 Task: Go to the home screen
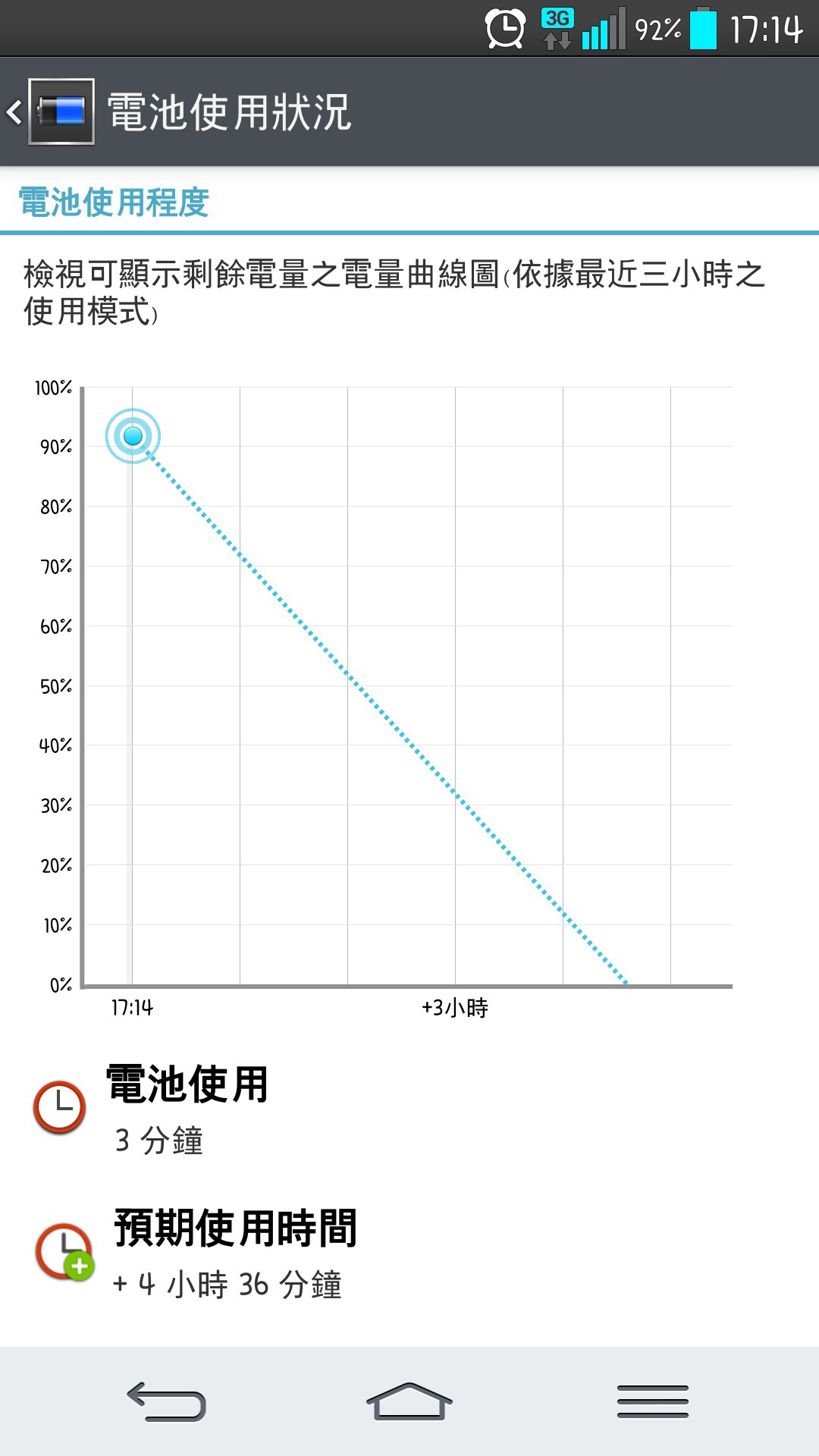click(409, 1401)
